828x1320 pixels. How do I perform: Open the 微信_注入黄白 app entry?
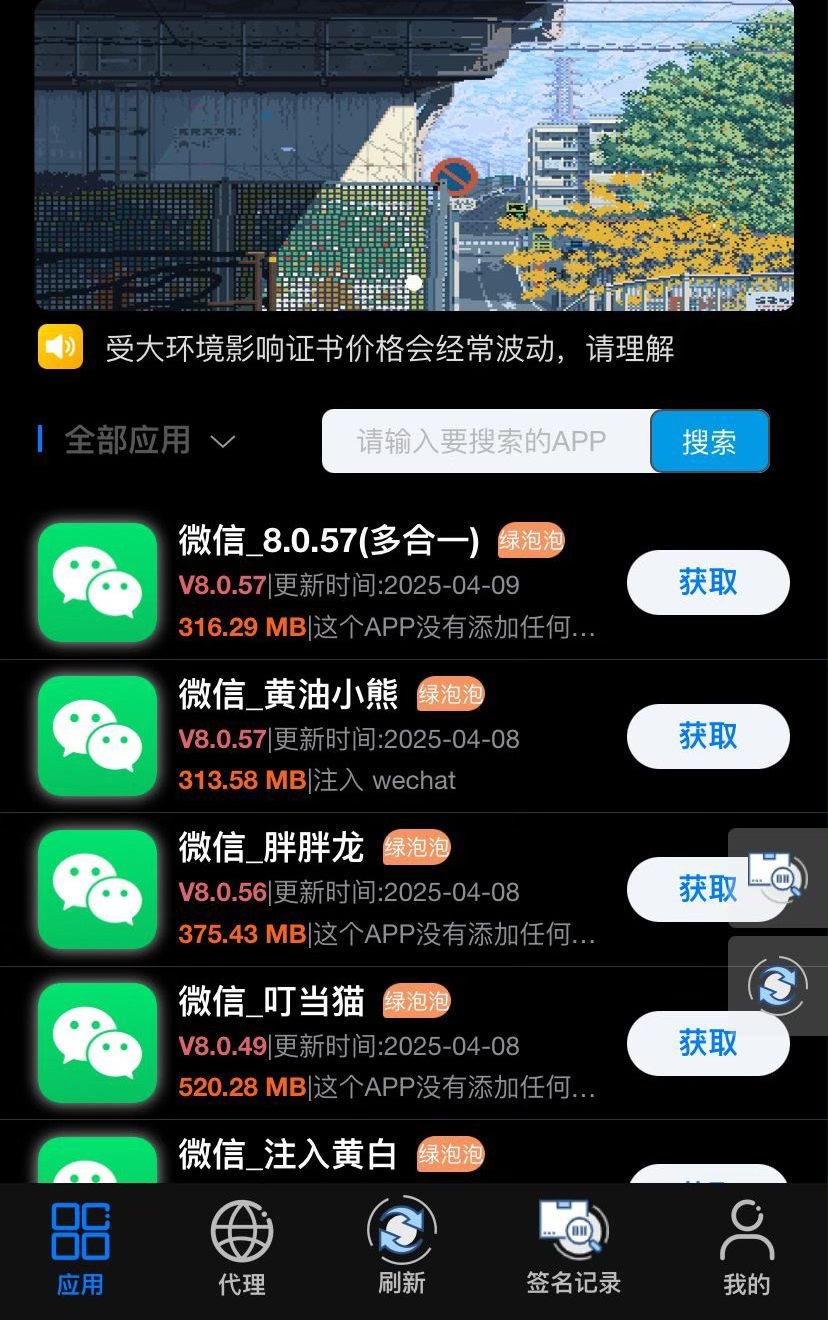[x=288, y=1155]
